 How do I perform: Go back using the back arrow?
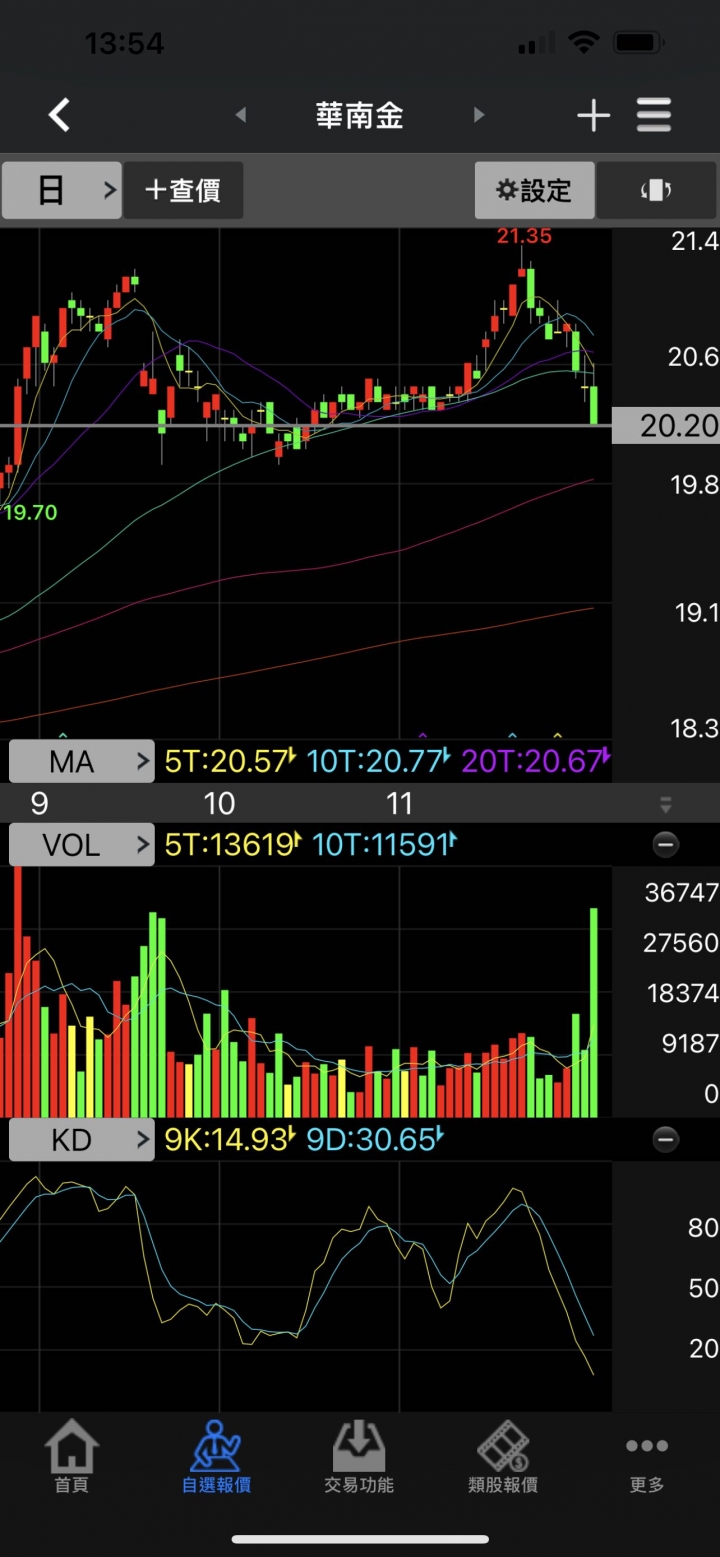coord(60,116)
